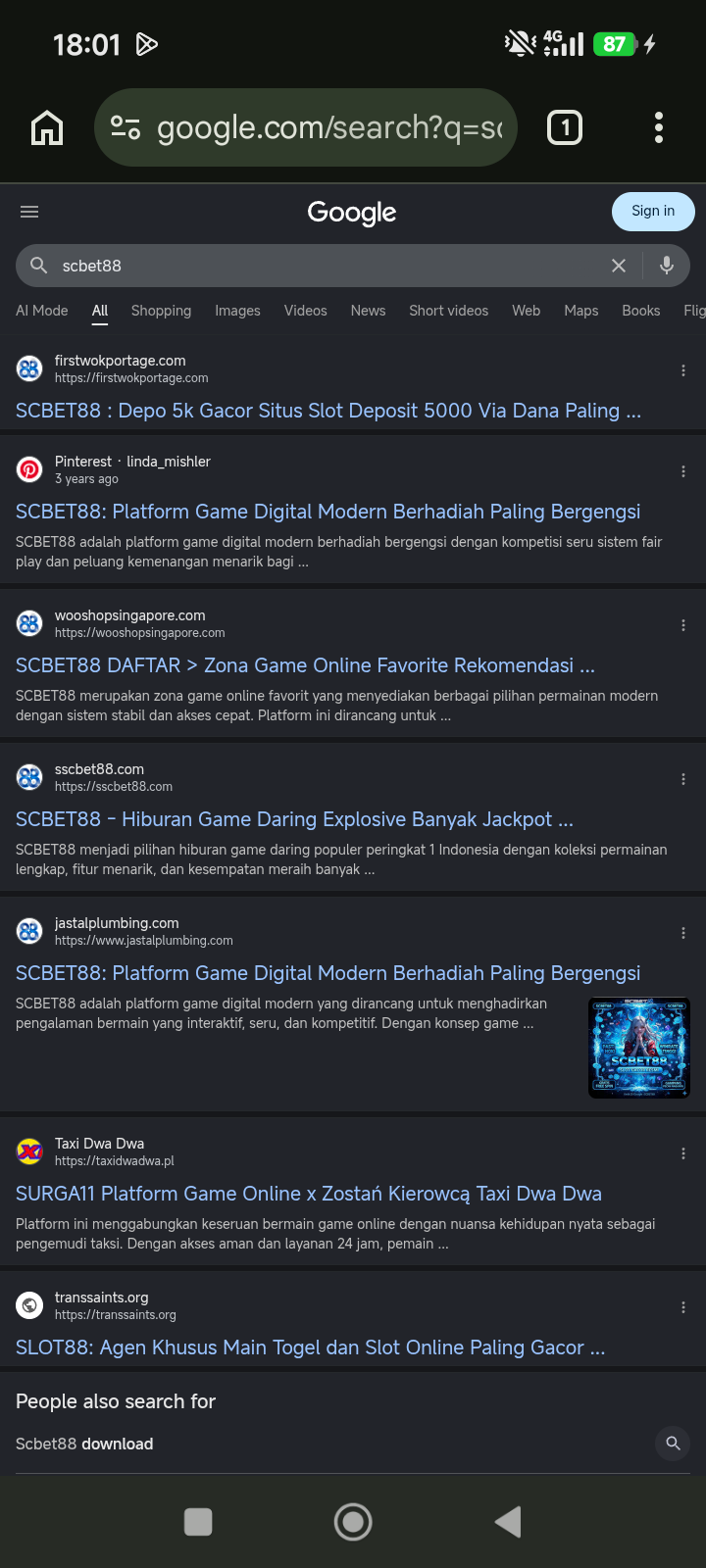Switch to the News tab

click(368, 311)
